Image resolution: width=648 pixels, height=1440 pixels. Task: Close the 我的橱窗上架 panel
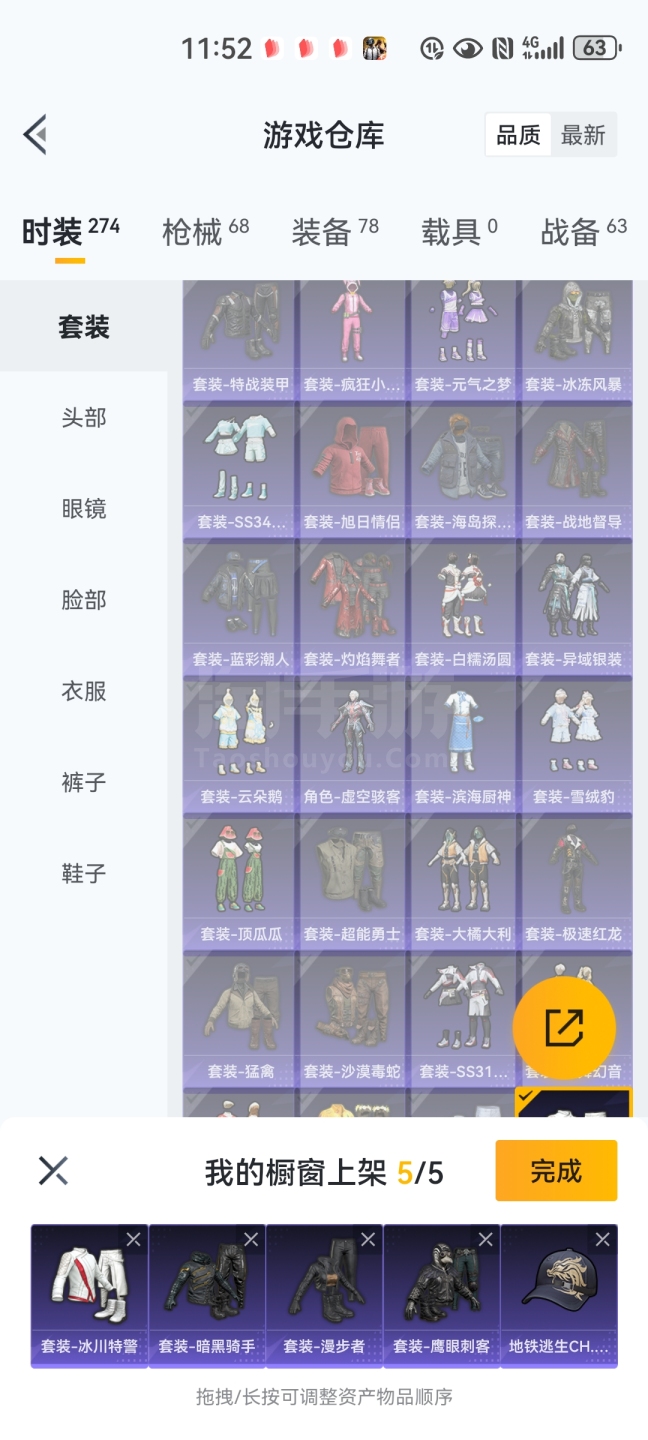click(53, 1170)
